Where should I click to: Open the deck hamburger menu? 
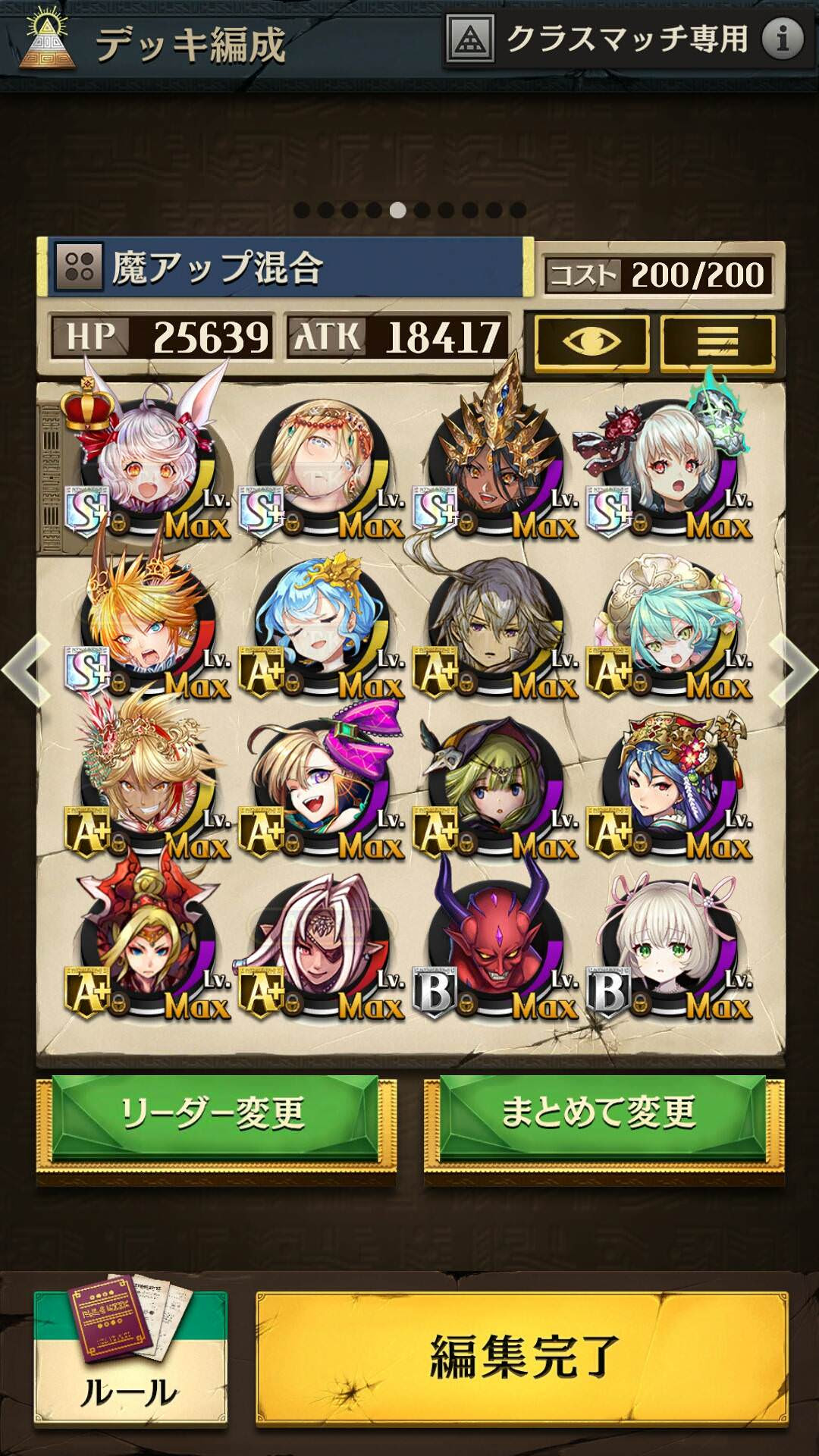point(717,342)
